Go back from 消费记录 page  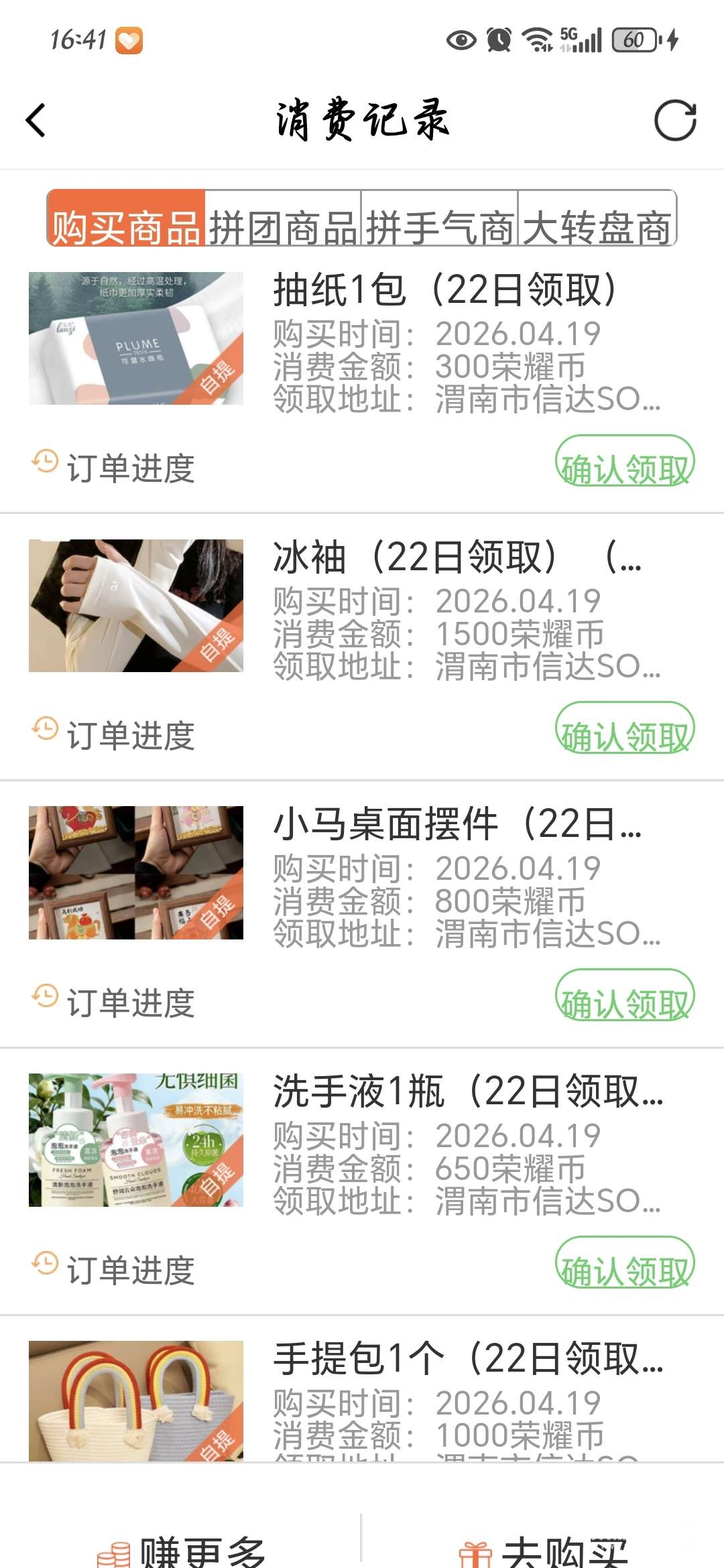[36, 121]
